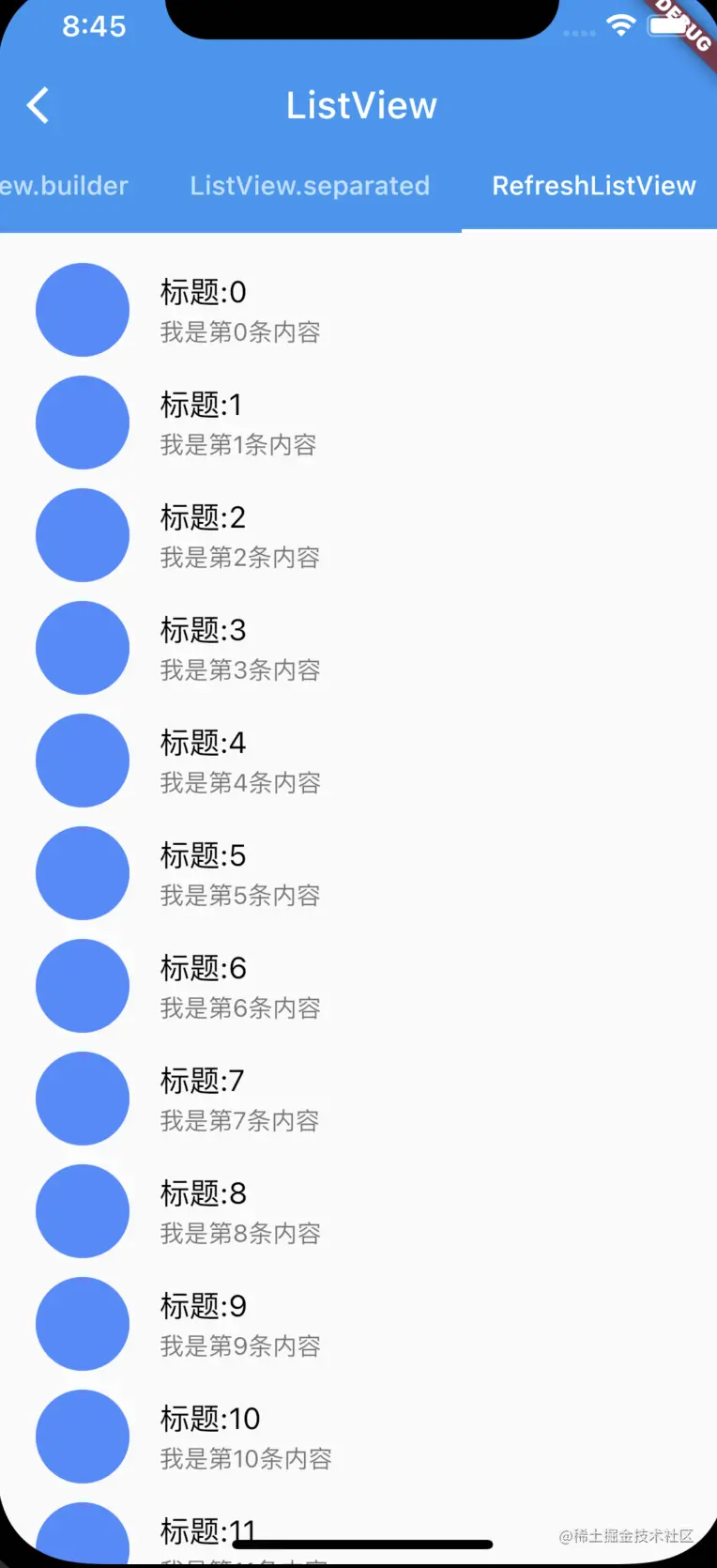Select the RefreshListView tab
The image size is (717, 1568).
[593, 186]
